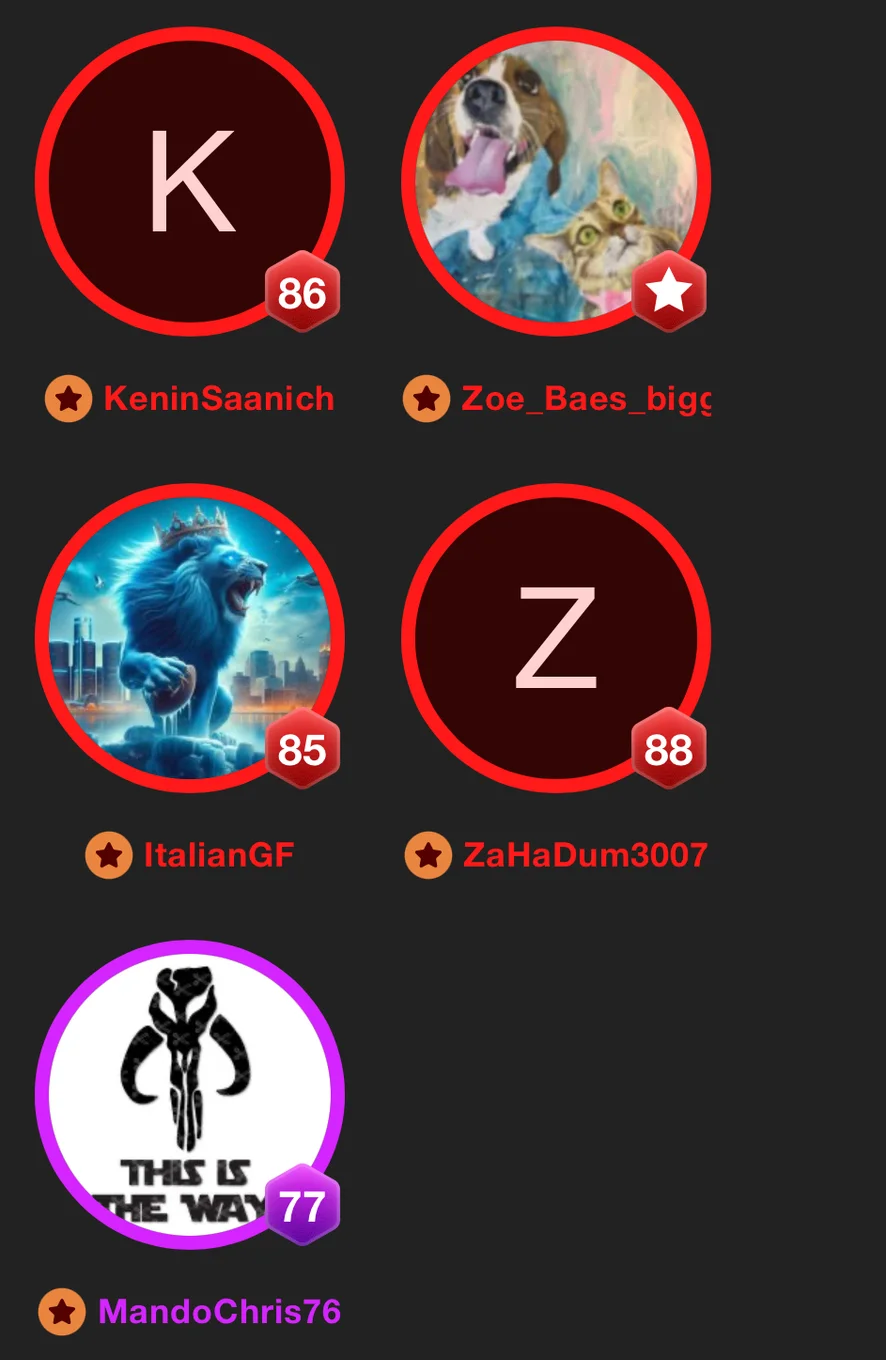Tap the ItalianGF username link
The height and width of the screenshot is (1360, 886).
218,856
